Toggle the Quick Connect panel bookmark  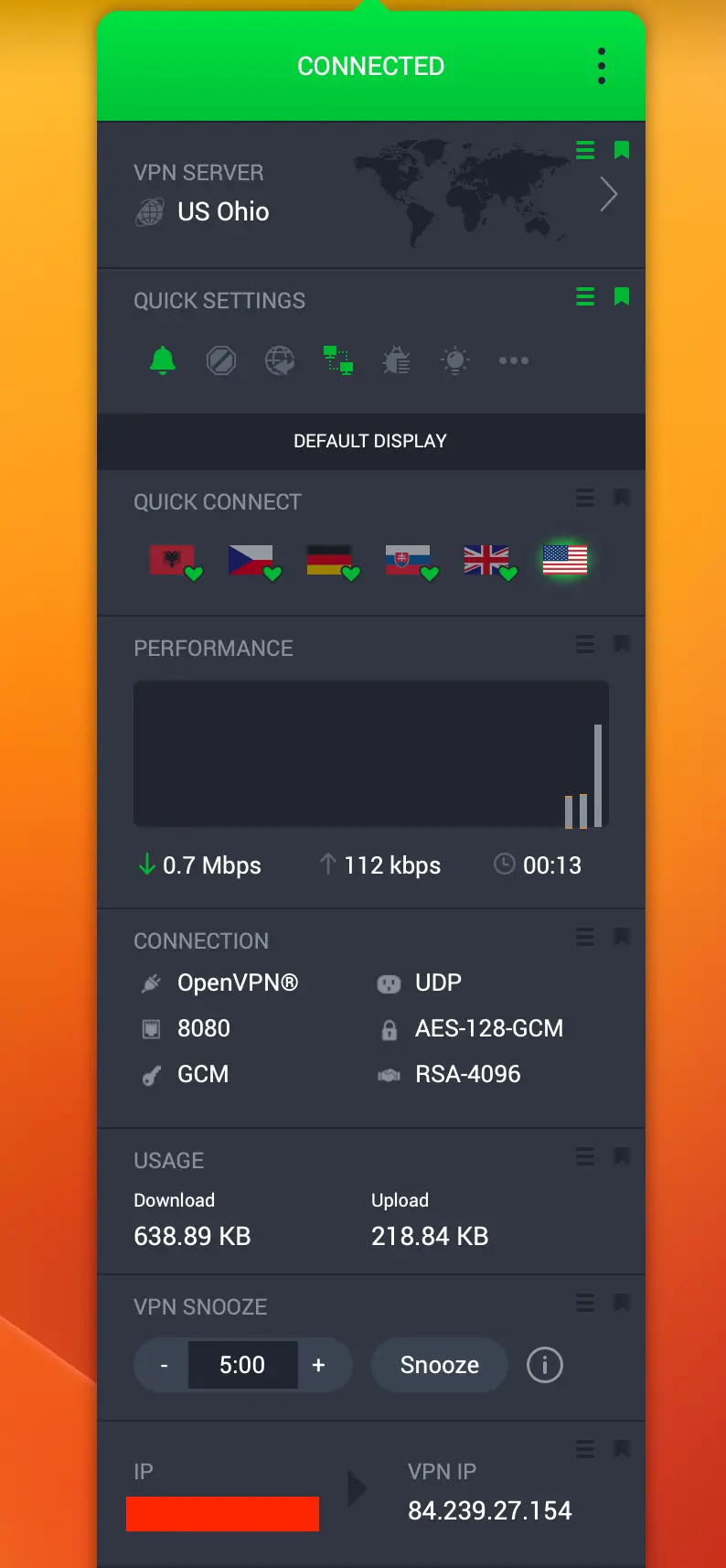[x=622, y=498]
